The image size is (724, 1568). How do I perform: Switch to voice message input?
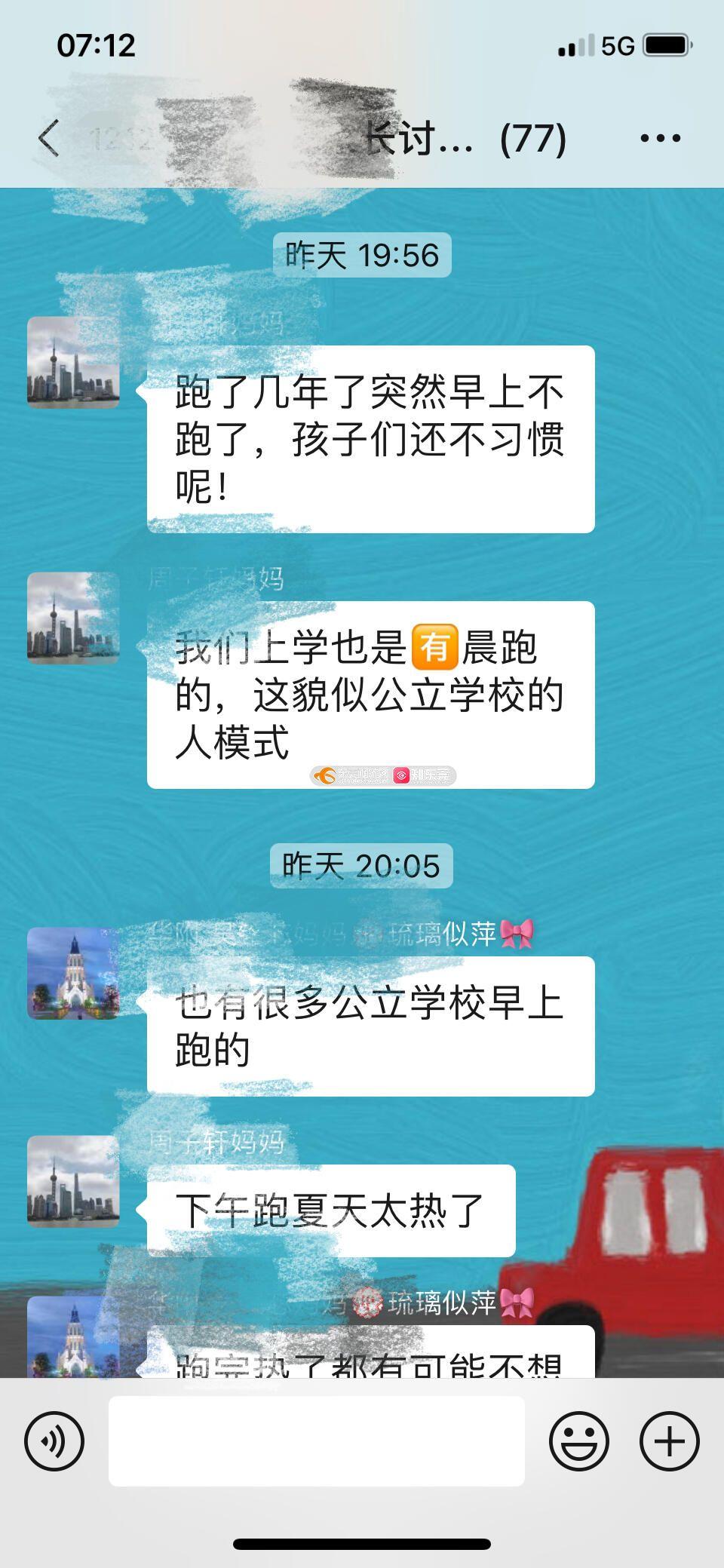(x=54, y=1441)
